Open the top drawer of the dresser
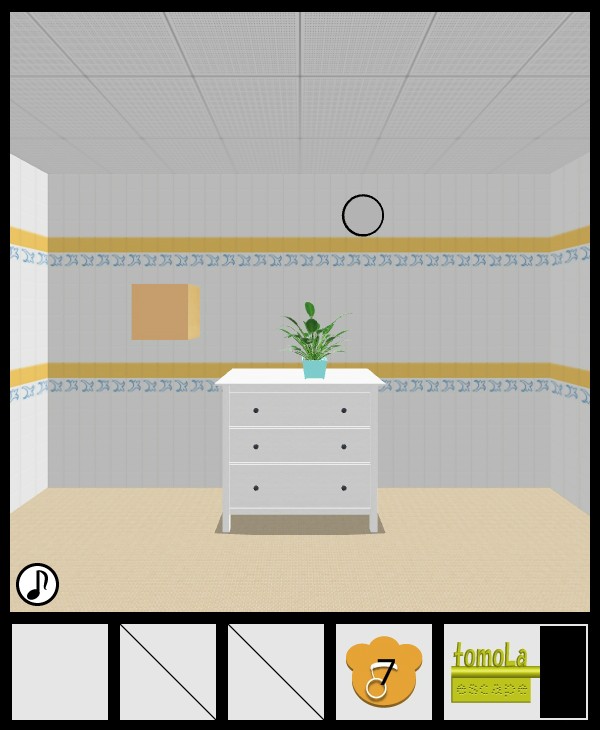 (x=299, y=410)
